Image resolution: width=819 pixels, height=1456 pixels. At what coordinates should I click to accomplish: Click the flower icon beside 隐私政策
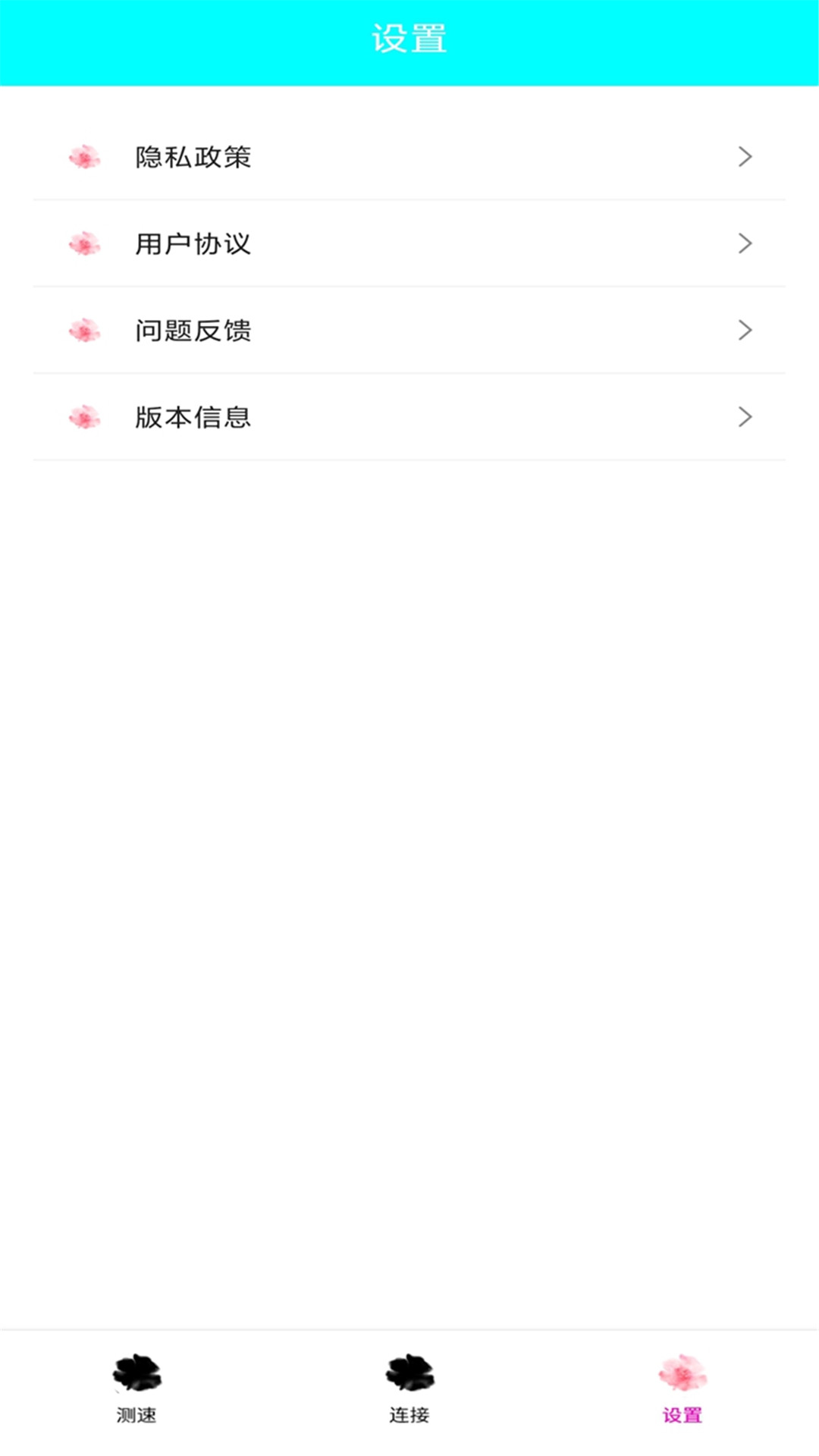(x=85, y=157)
